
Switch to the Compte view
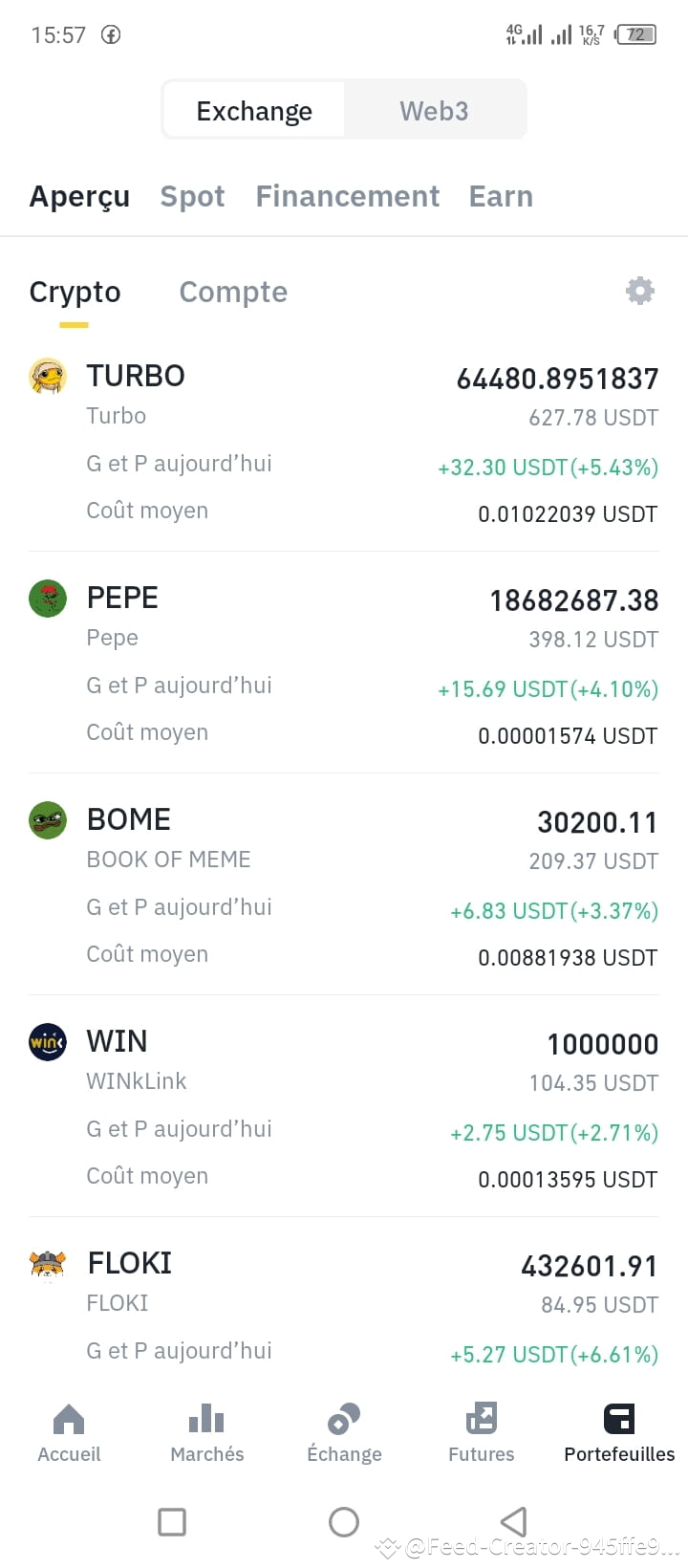coord(233,292)
